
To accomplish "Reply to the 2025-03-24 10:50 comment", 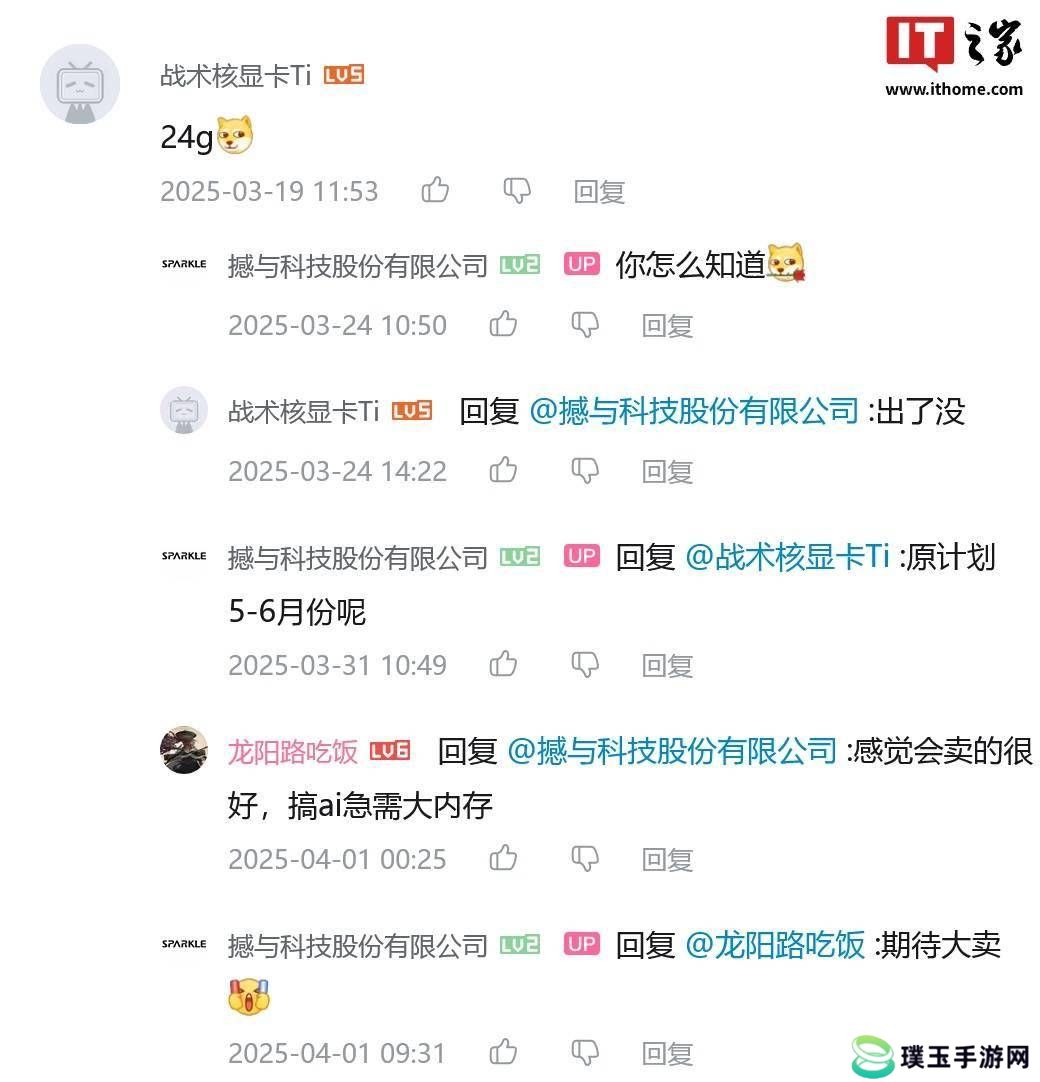I will click(x=667, y=326).
